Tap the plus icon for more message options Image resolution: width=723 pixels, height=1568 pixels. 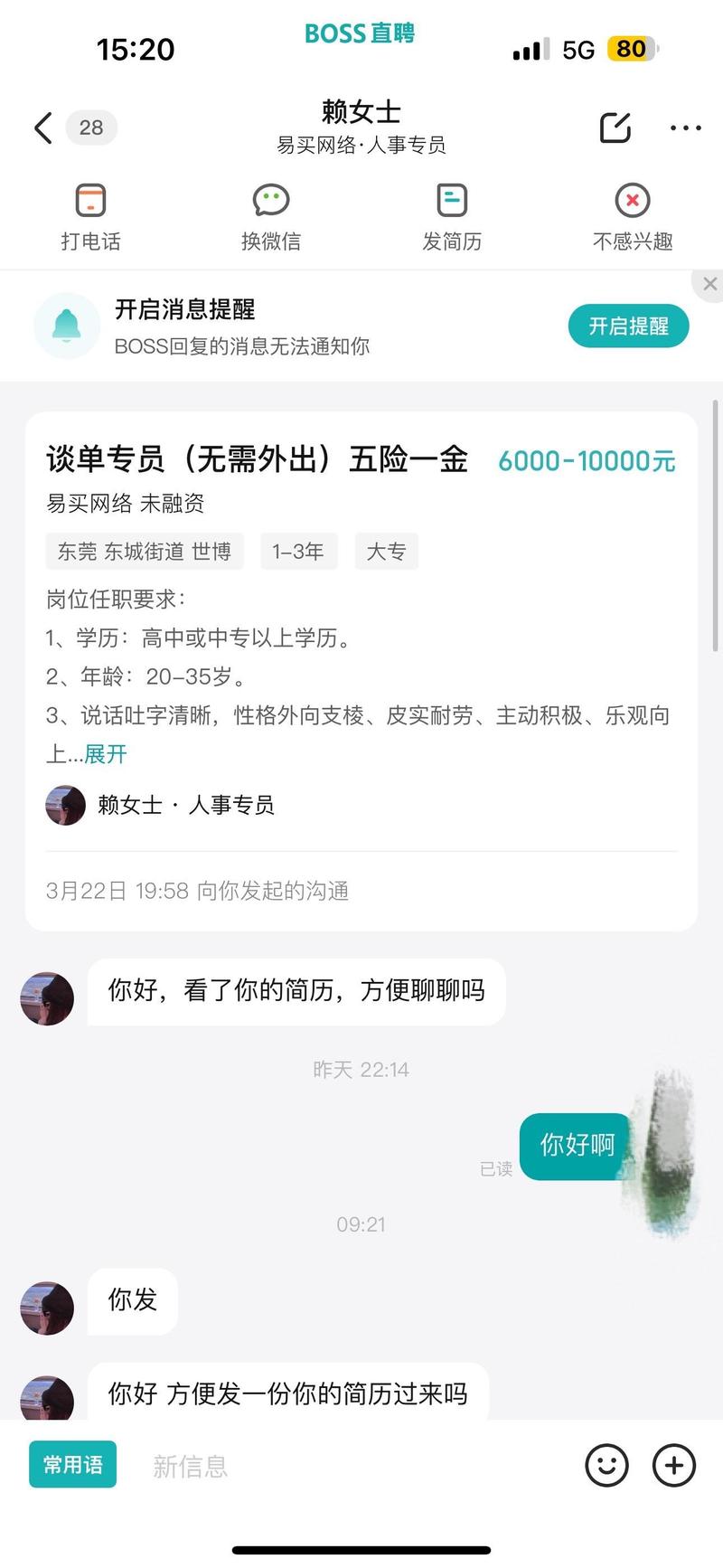click(673, 1465)
